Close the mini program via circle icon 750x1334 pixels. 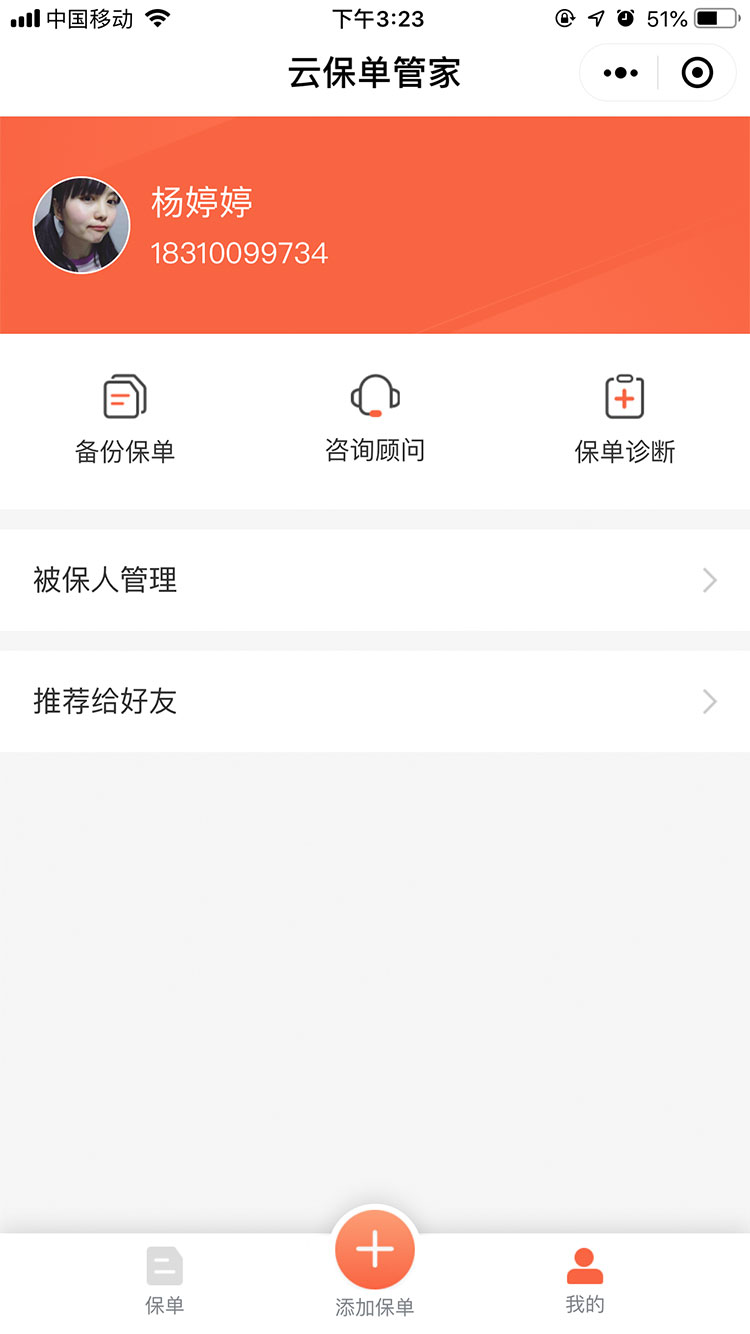coord(697,73)
